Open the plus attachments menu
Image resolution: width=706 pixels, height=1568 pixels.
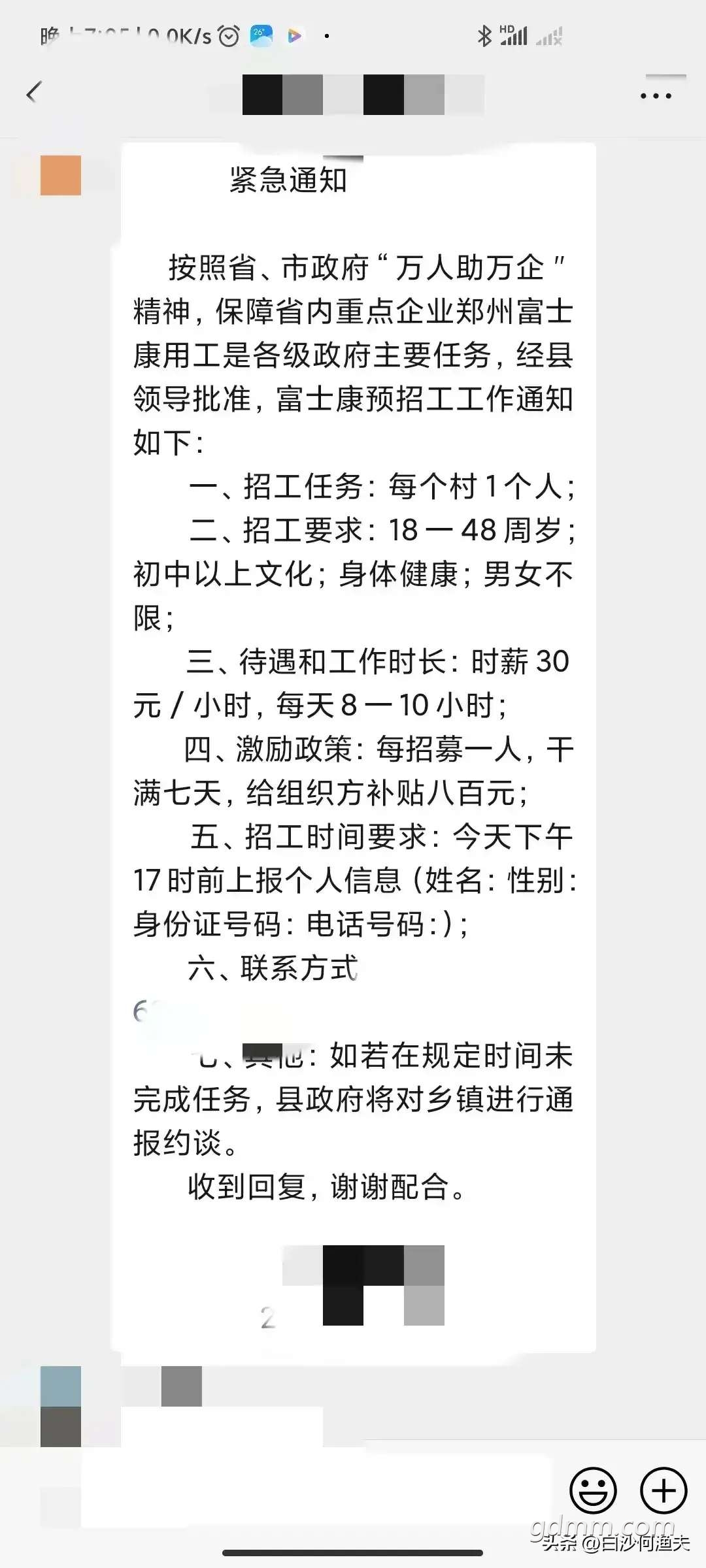point(664,1491)
